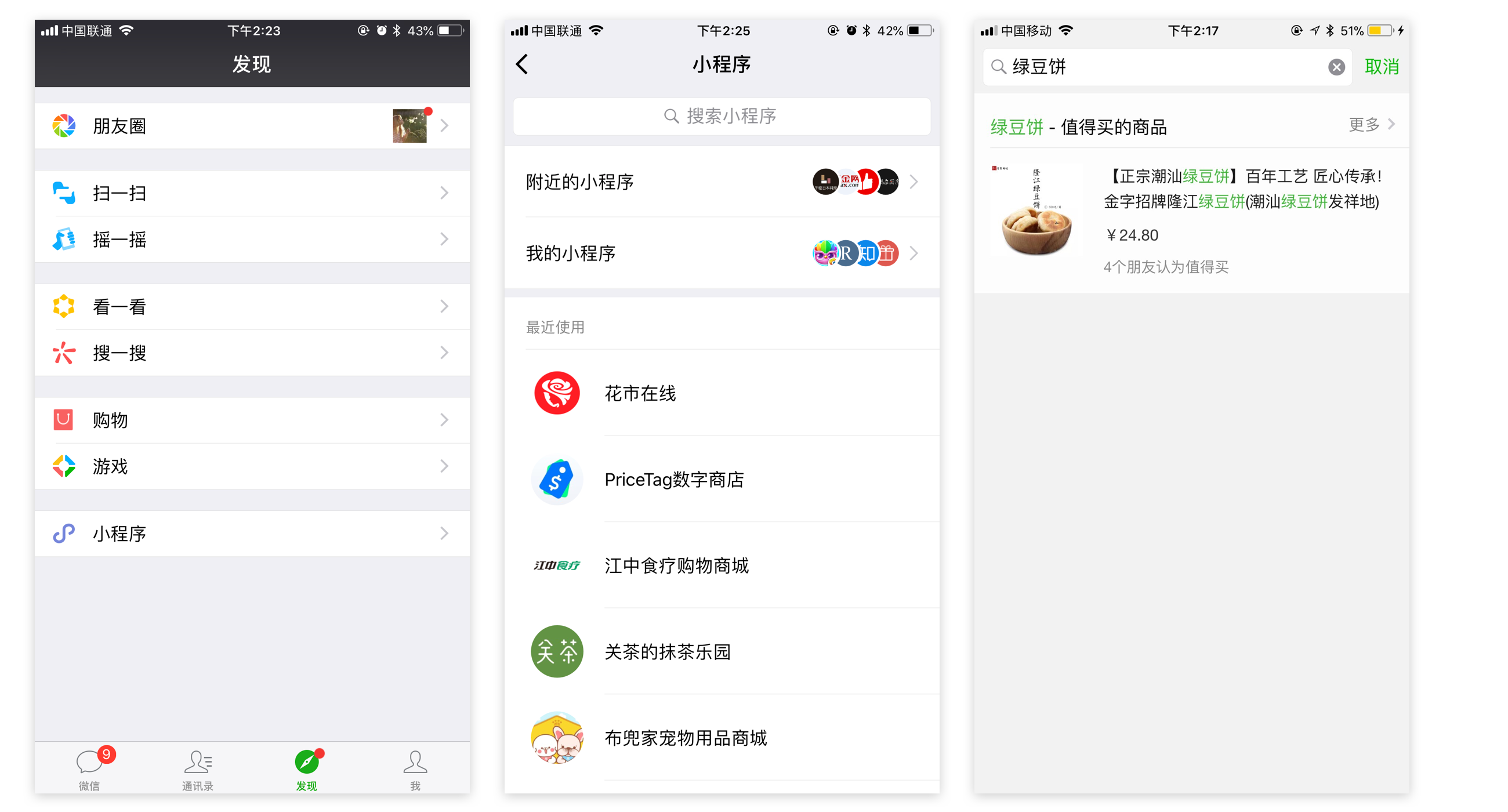1508x812 pixels.
Task: Switch to the 微信 chats tab
Action: coord(89,768)
